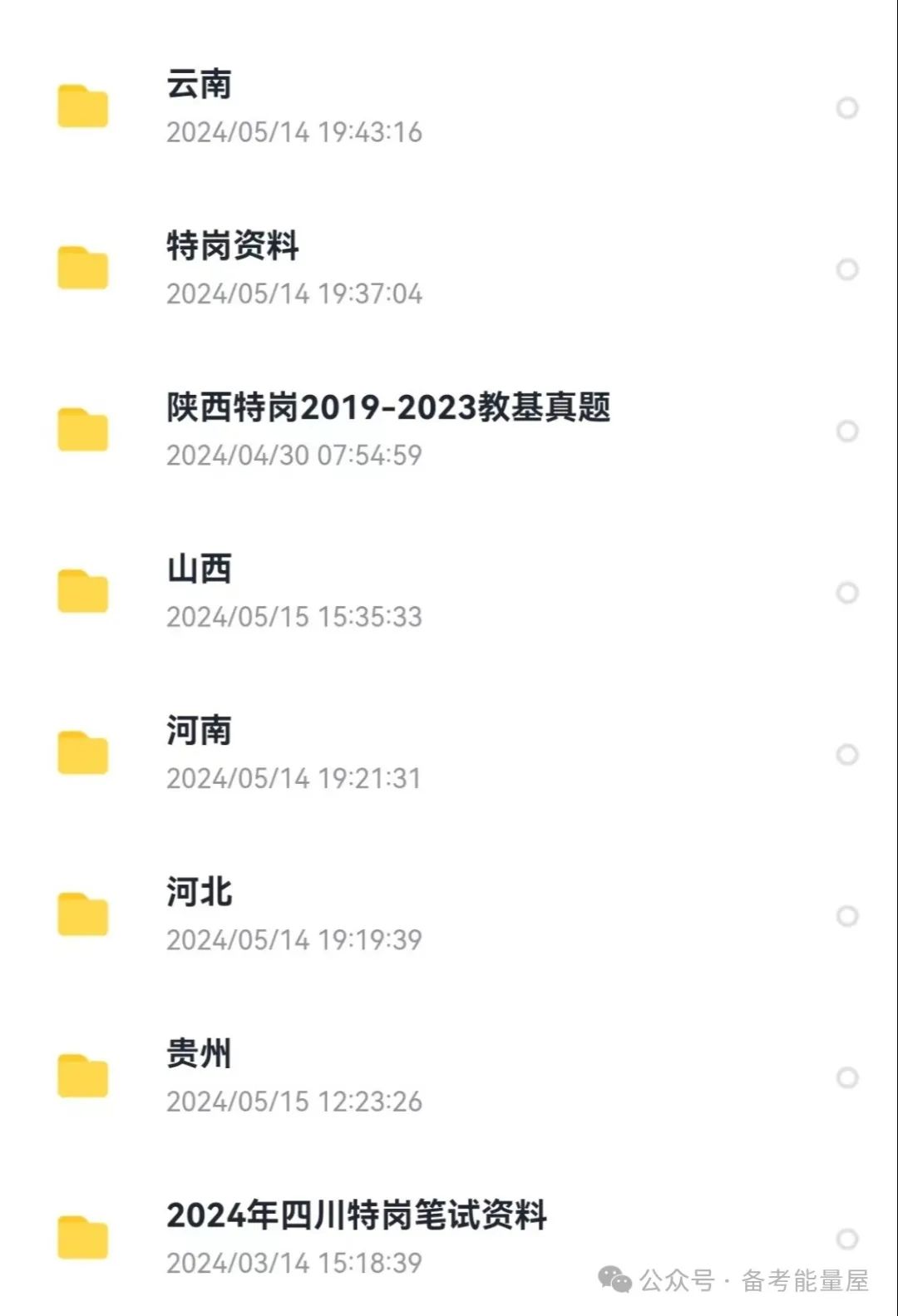Open the 云南 folder

click(200, 85)
